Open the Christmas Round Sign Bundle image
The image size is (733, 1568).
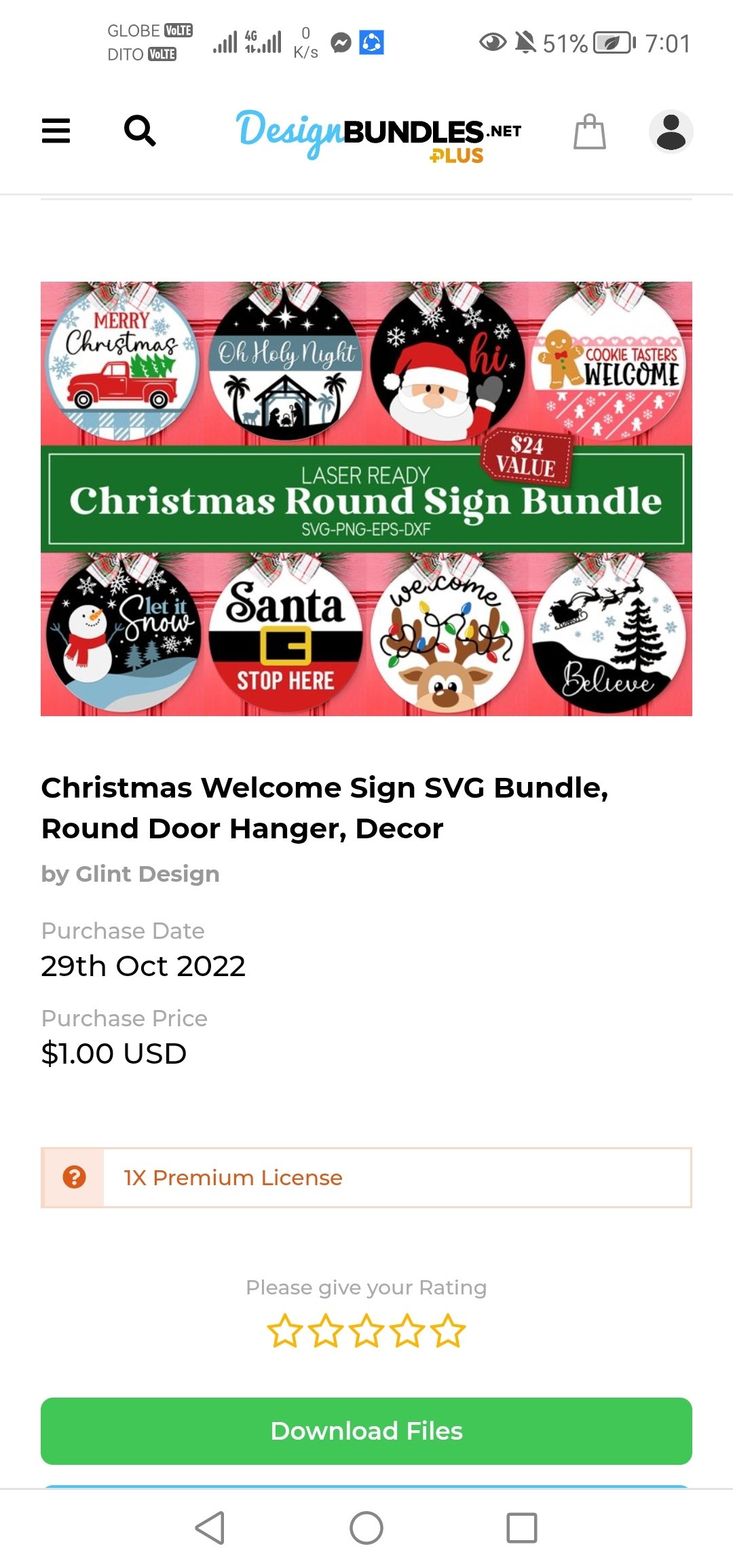pos(366,498)
